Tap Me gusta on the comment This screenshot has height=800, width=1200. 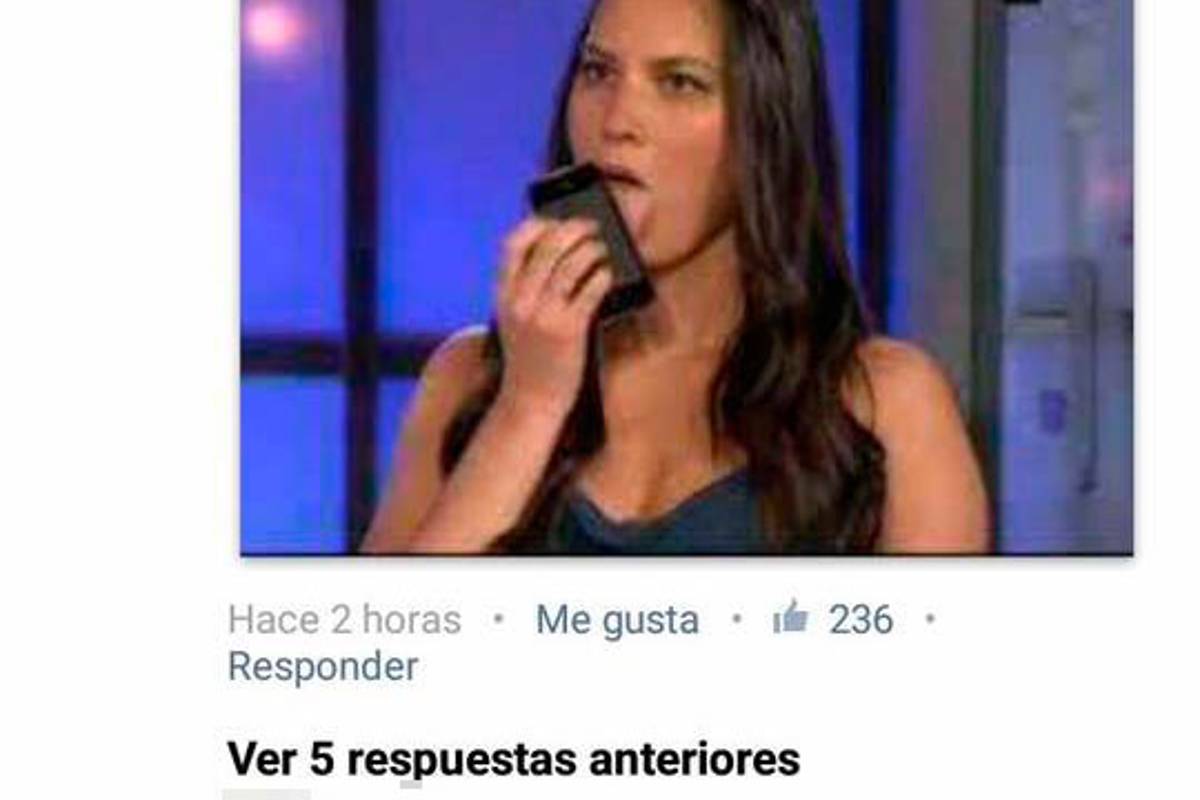(617, 620)
